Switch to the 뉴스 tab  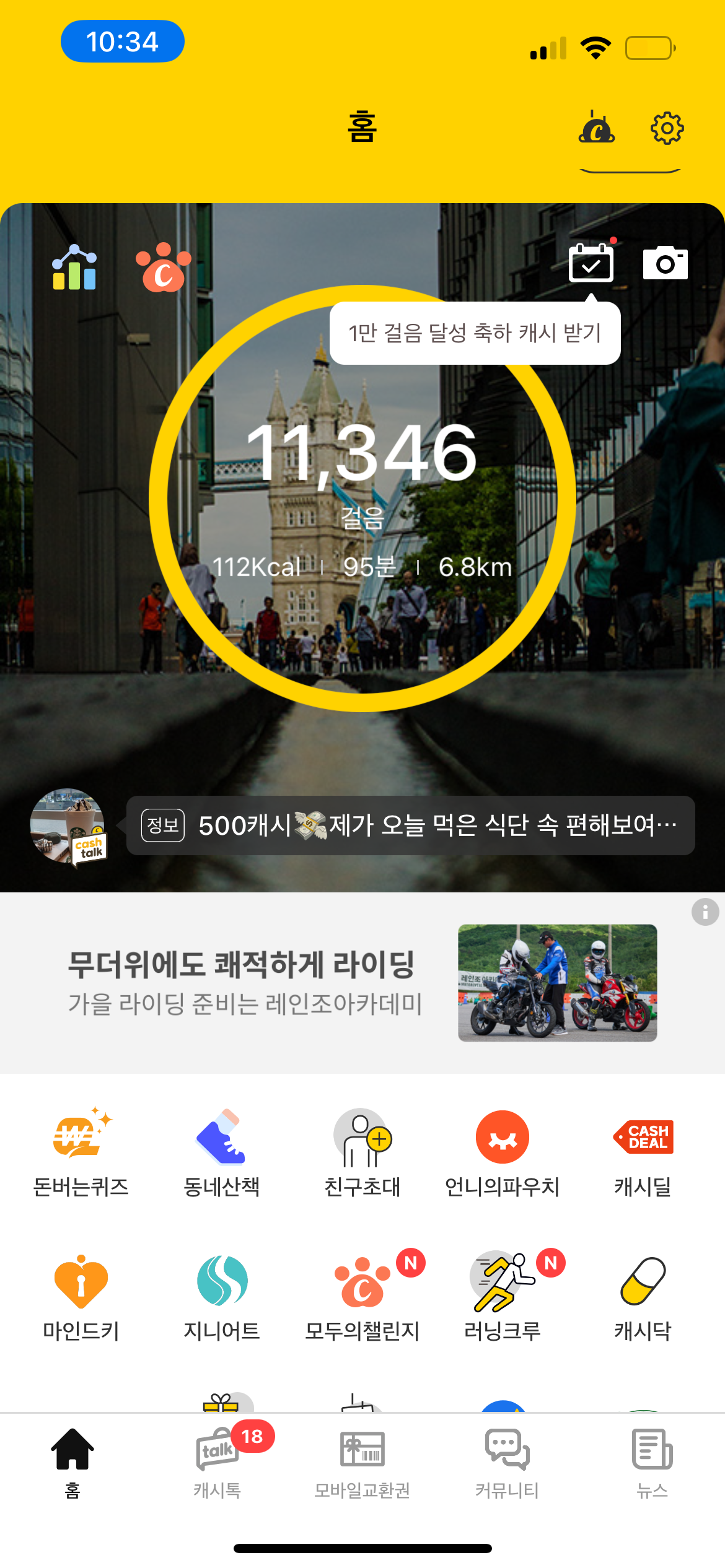point(652,1463)
